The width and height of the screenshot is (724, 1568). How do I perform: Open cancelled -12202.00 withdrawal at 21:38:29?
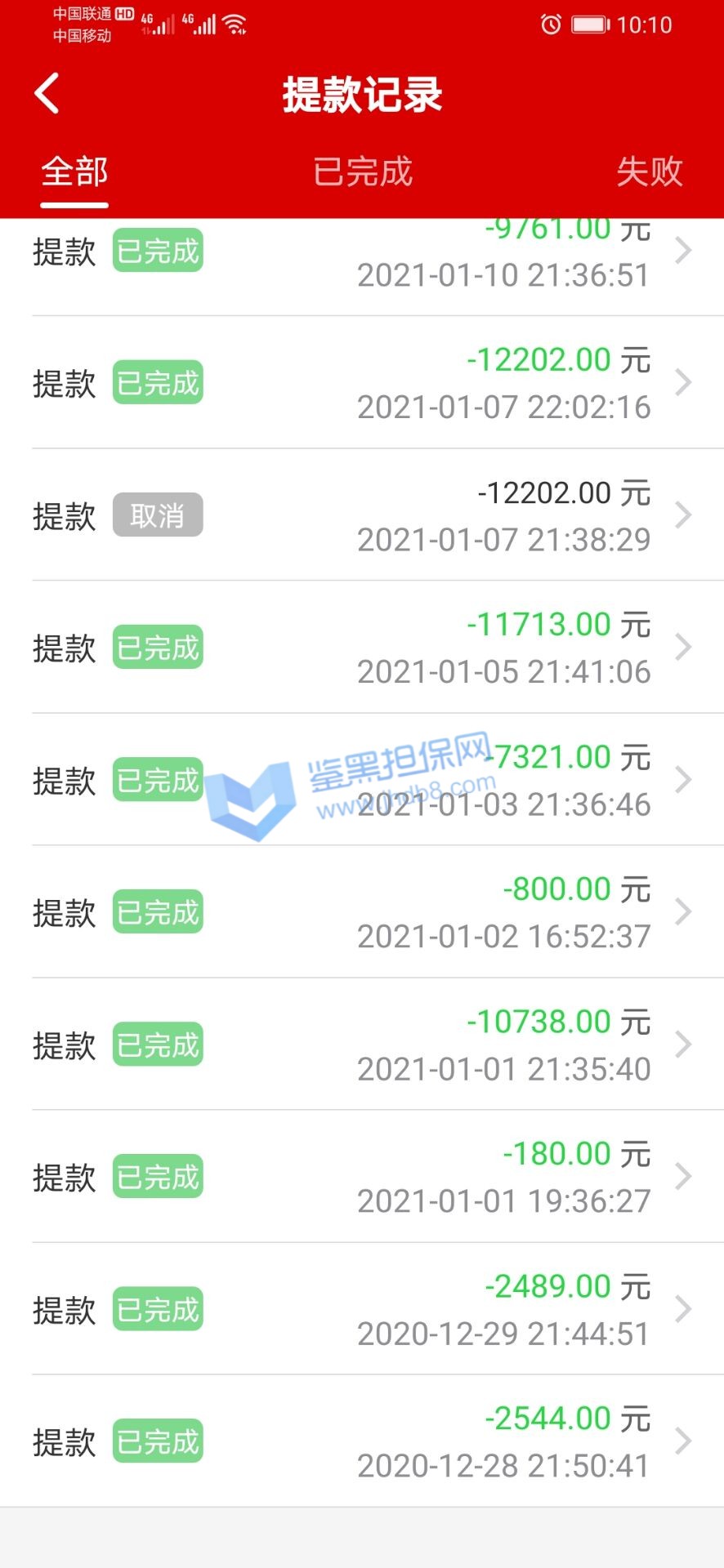362,515
